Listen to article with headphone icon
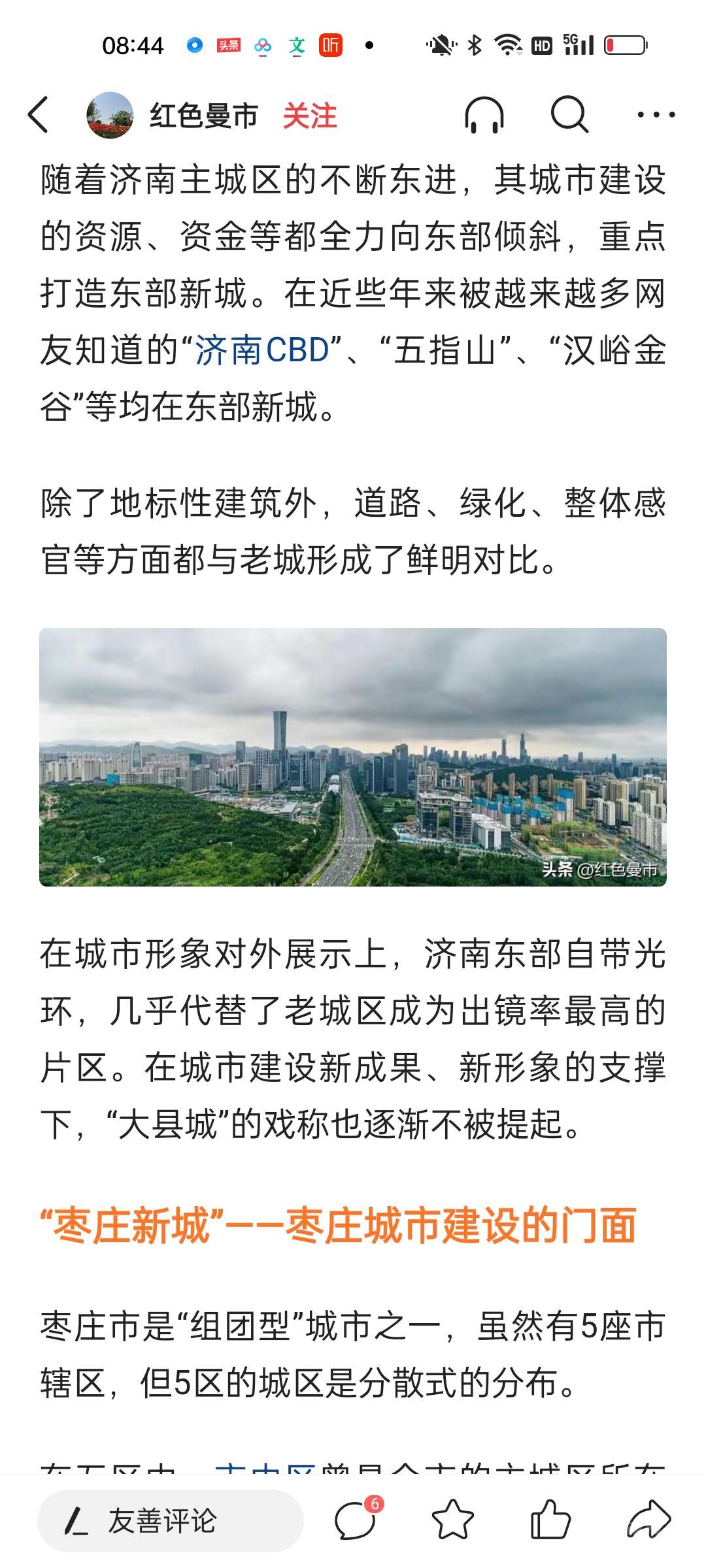This screenshot has height=1568, width=706. pos(484,116)
